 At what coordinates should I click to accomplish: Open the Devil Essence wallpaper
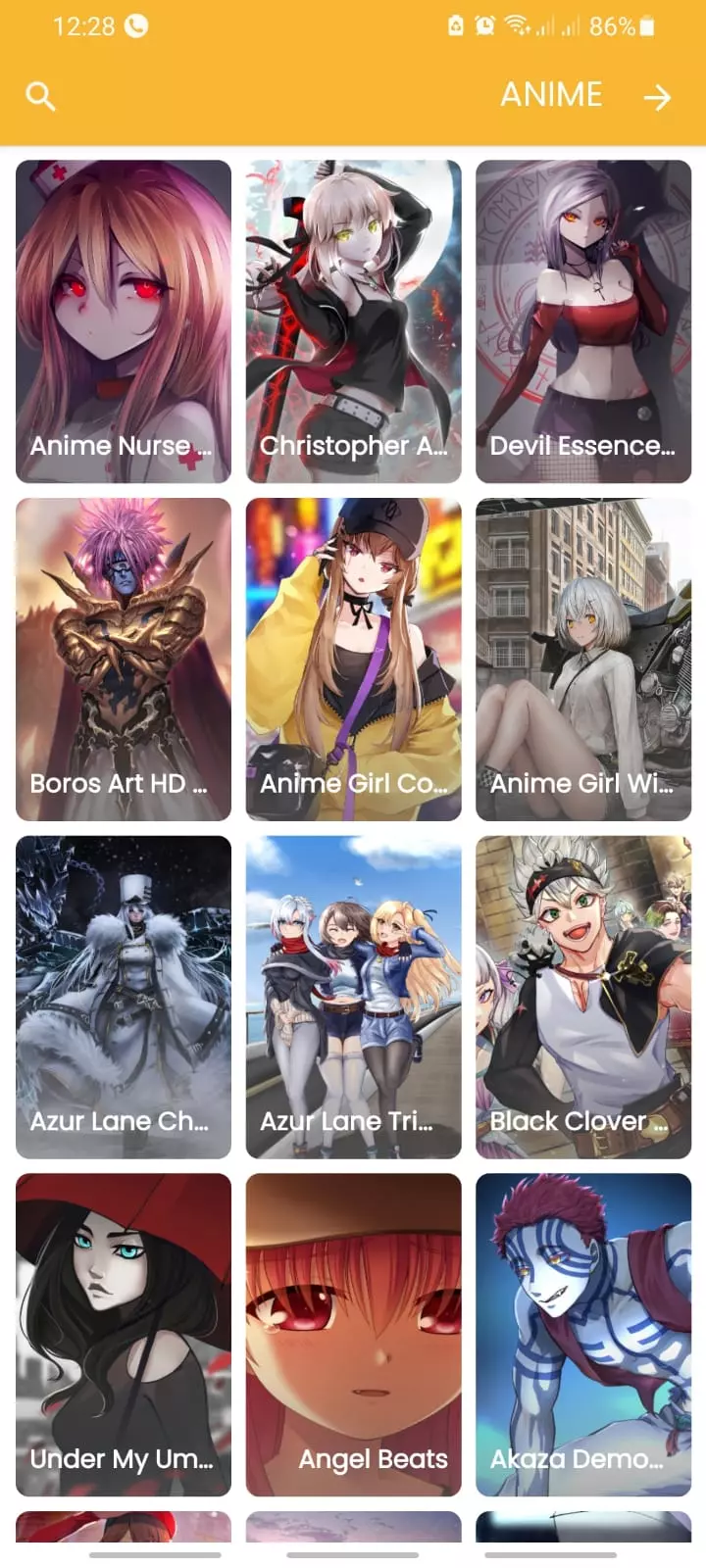point(583,321)
